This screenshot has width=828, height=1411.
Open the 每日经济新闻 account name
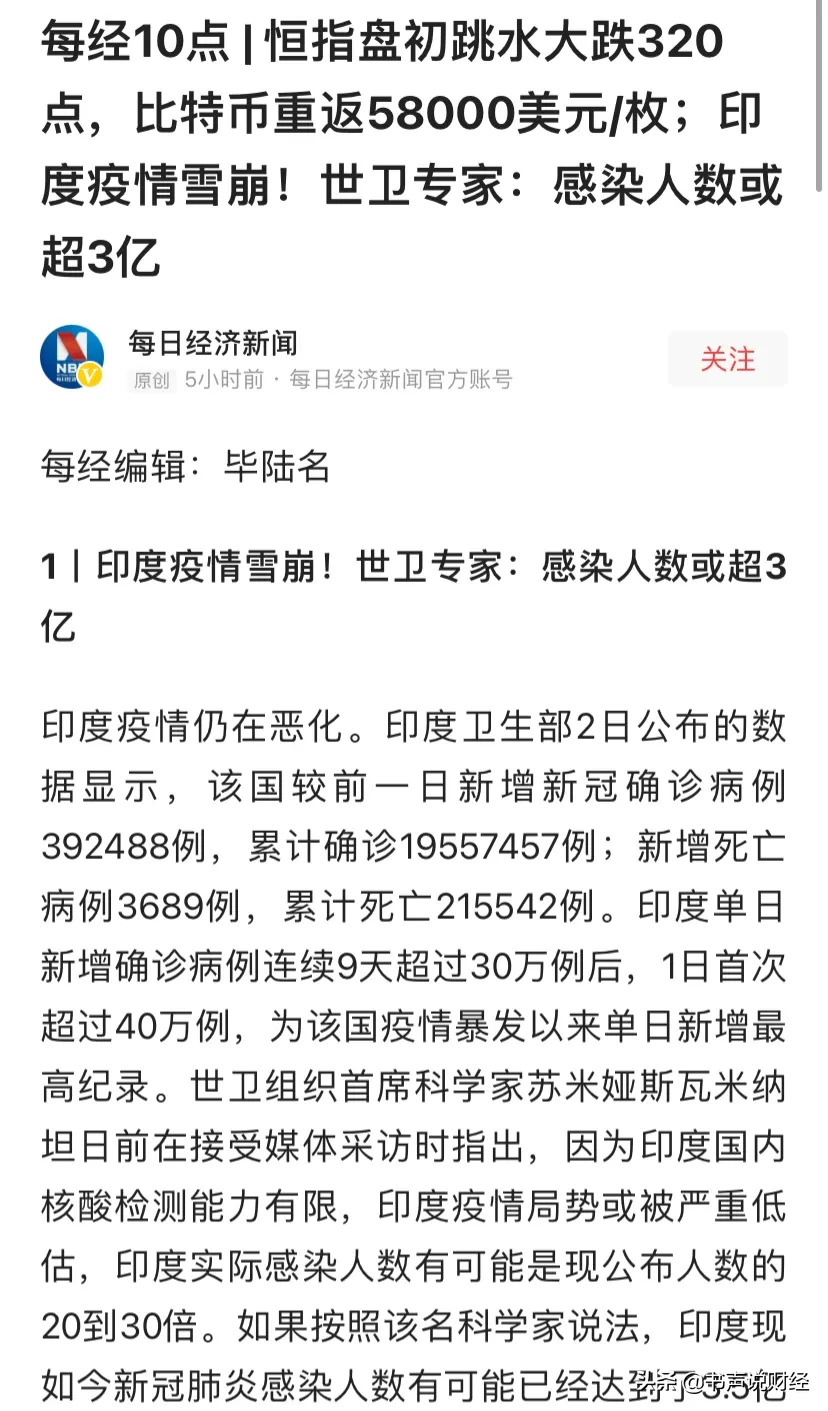click(x=212, y=343)
